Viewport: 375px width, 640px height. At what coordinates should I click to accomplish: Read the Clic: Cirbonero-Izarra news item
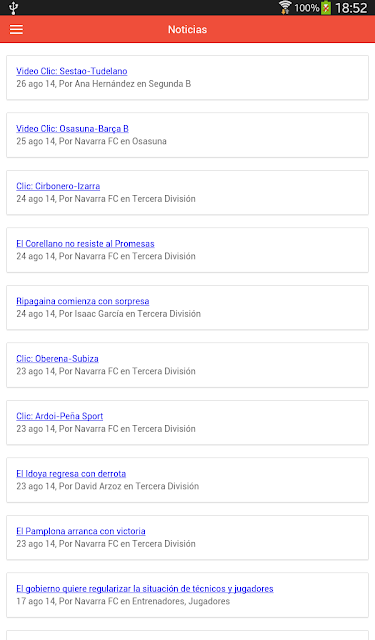click(58, 186)
